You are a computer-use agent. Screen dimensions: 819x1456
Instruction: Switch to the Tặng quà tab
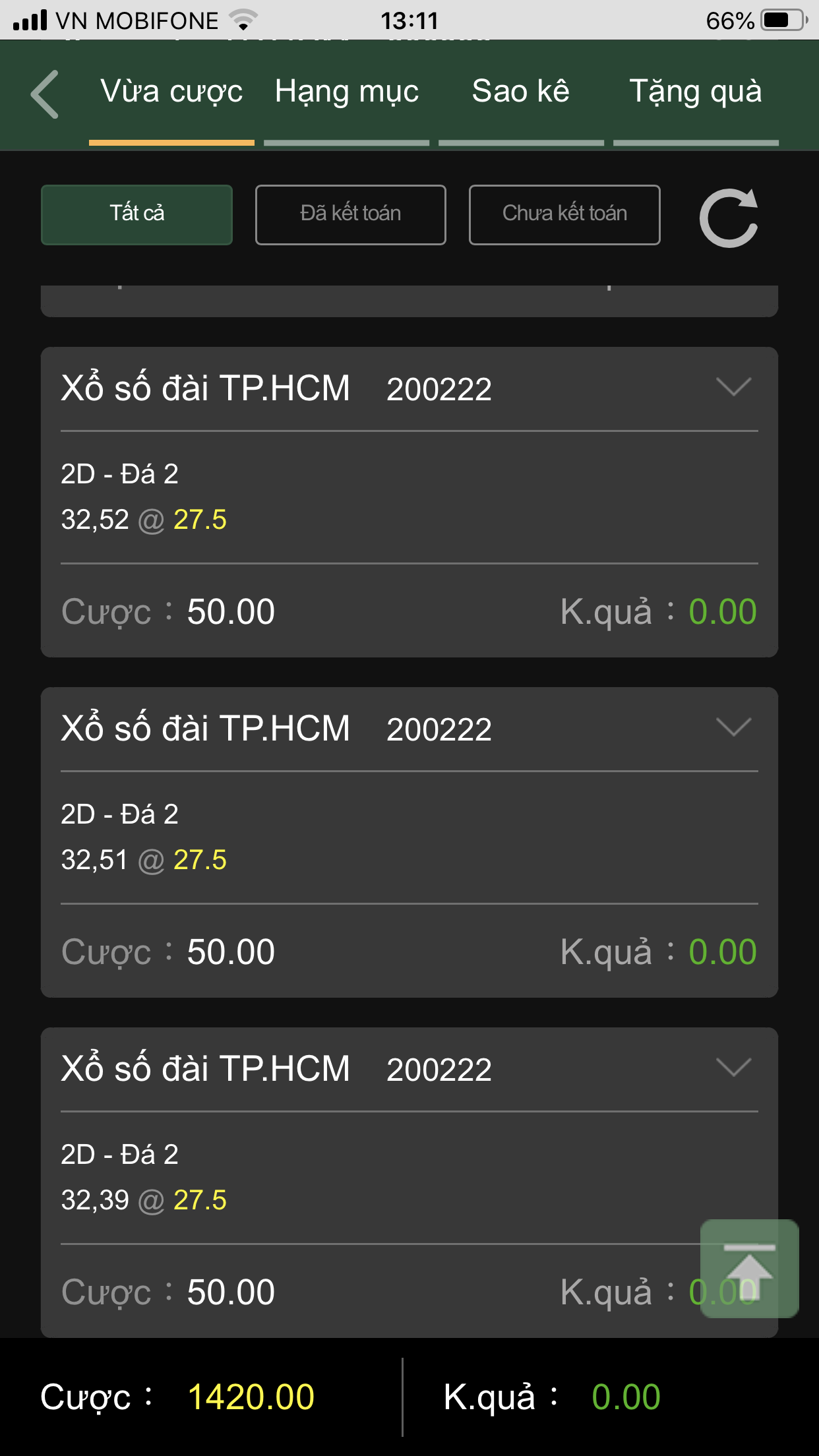696,92
